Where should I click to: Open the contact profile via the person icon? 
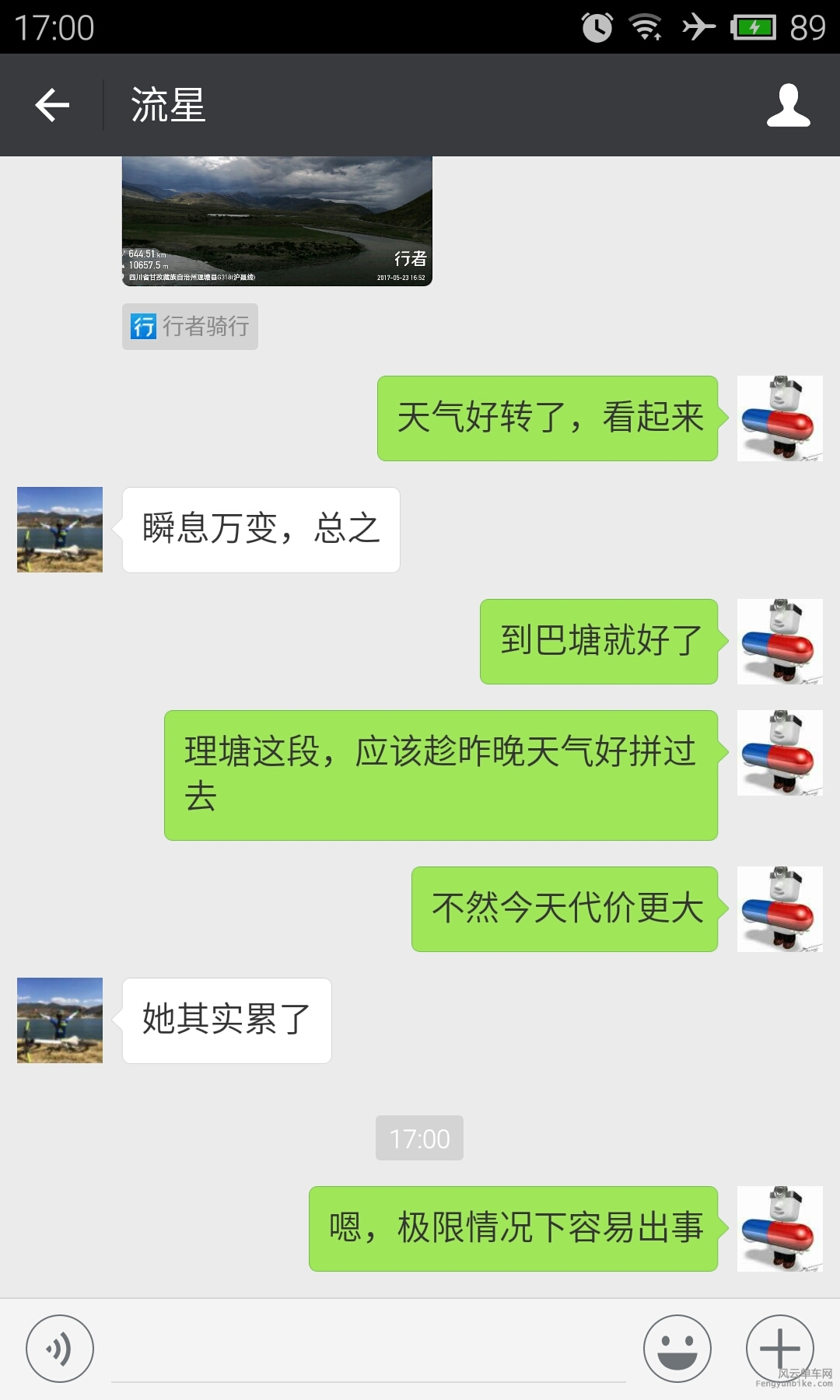[789, 105]
